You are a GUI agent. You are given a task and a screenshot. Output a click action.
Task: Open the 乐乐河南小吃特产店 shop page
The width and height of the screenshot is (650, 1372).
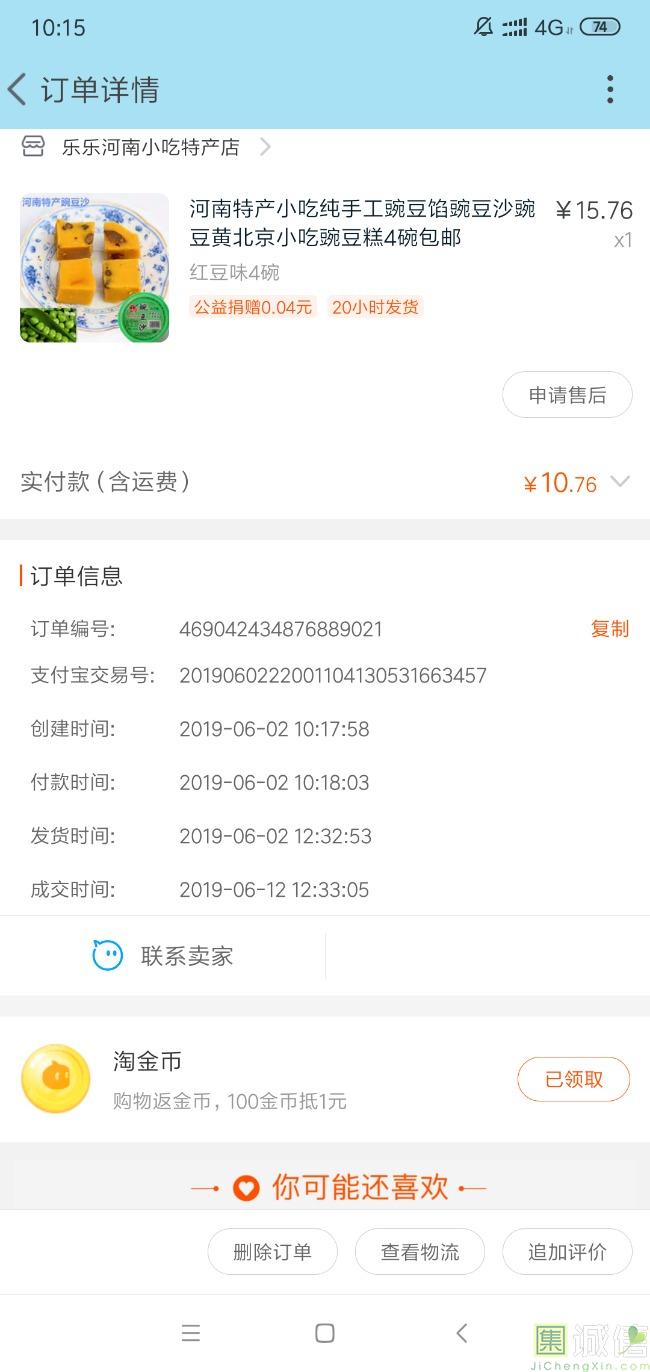click(150, 147)
